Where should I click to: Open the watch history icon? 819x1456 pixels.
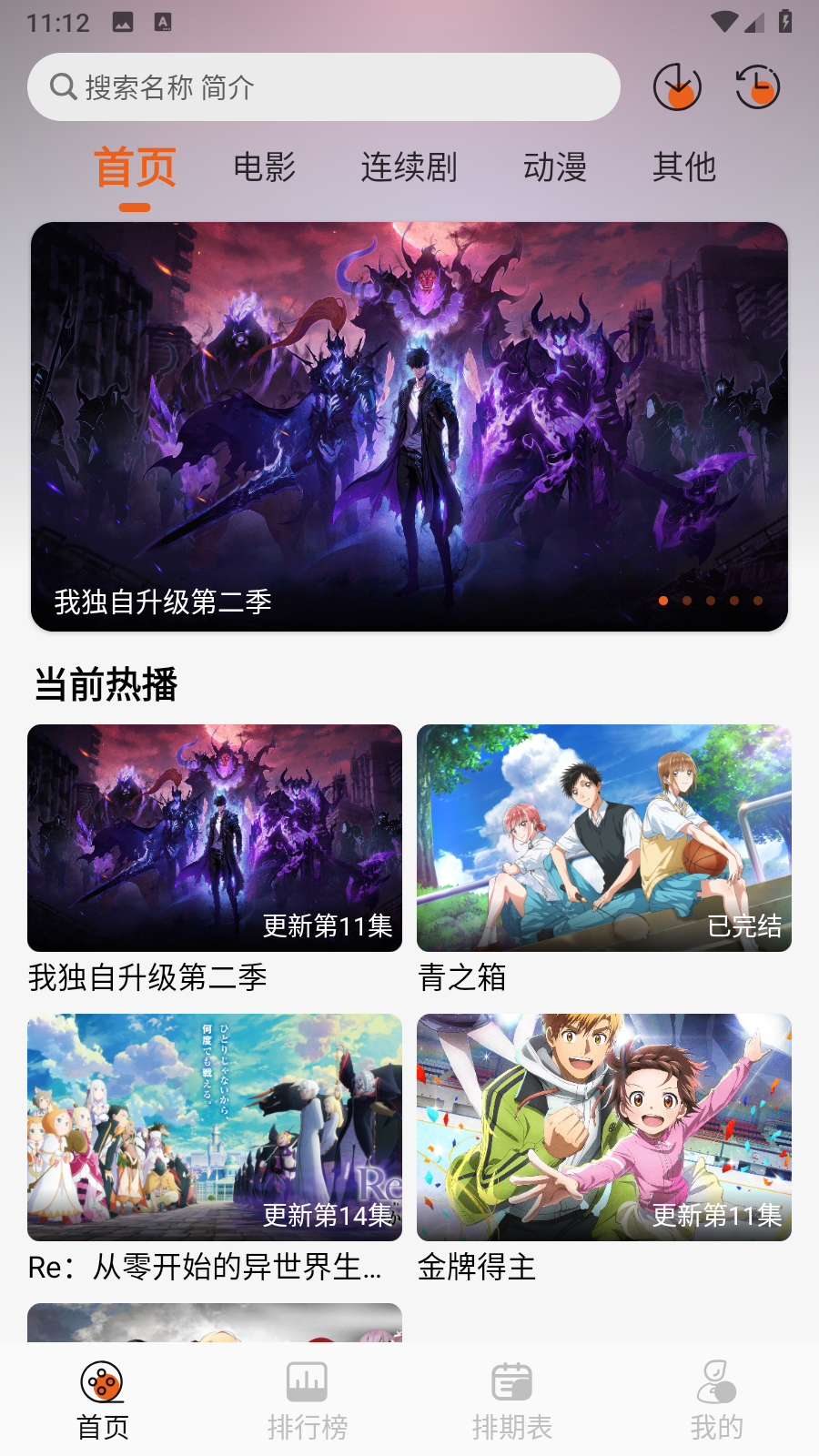point(757,87)
